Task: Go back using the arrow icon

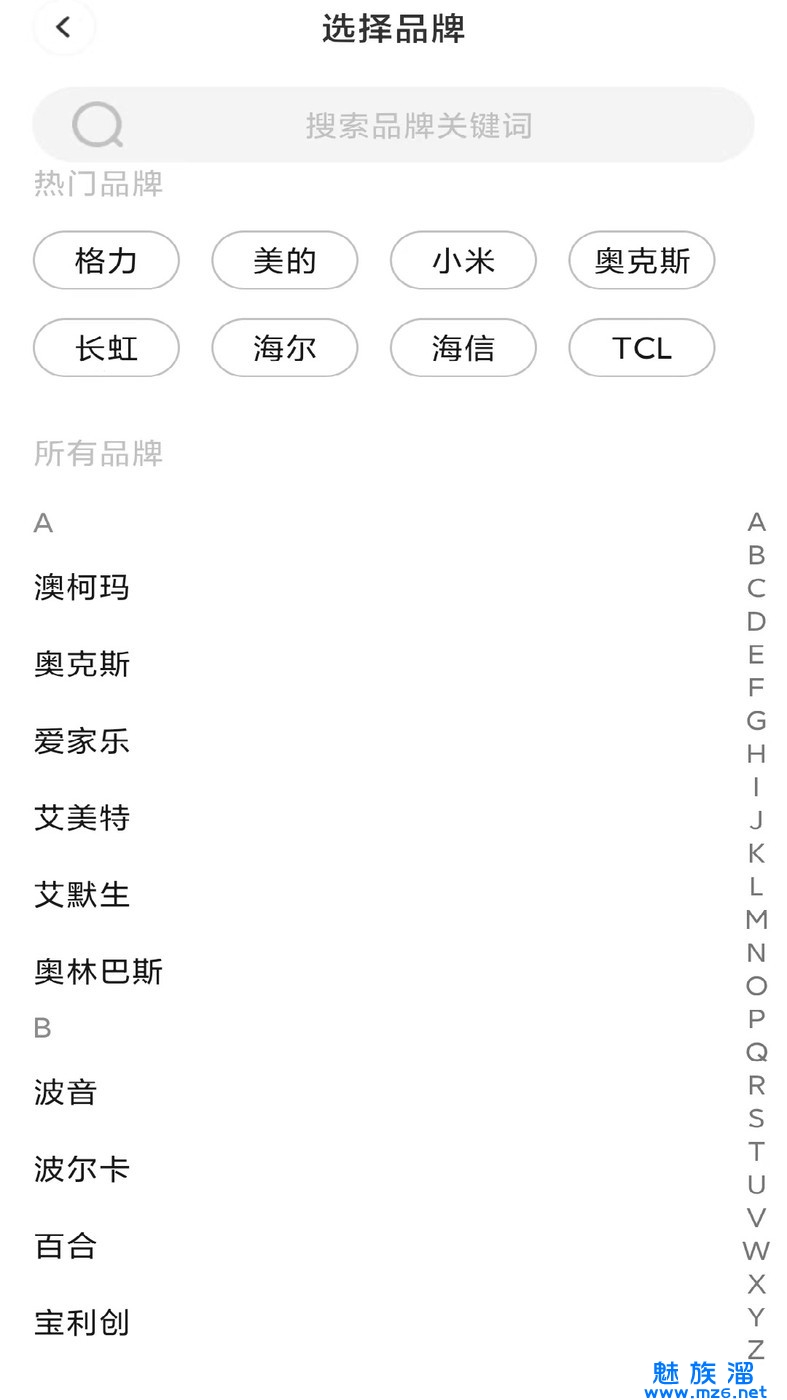Action: tap(64, 28)
